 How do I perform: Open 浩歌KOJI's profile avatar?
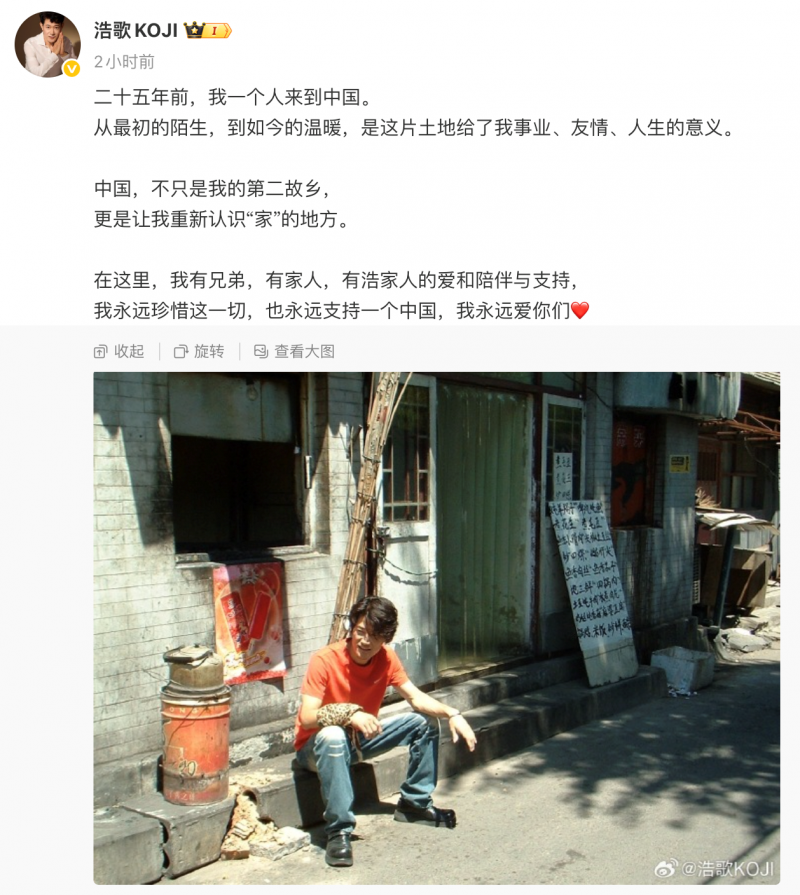coord(47,44)
